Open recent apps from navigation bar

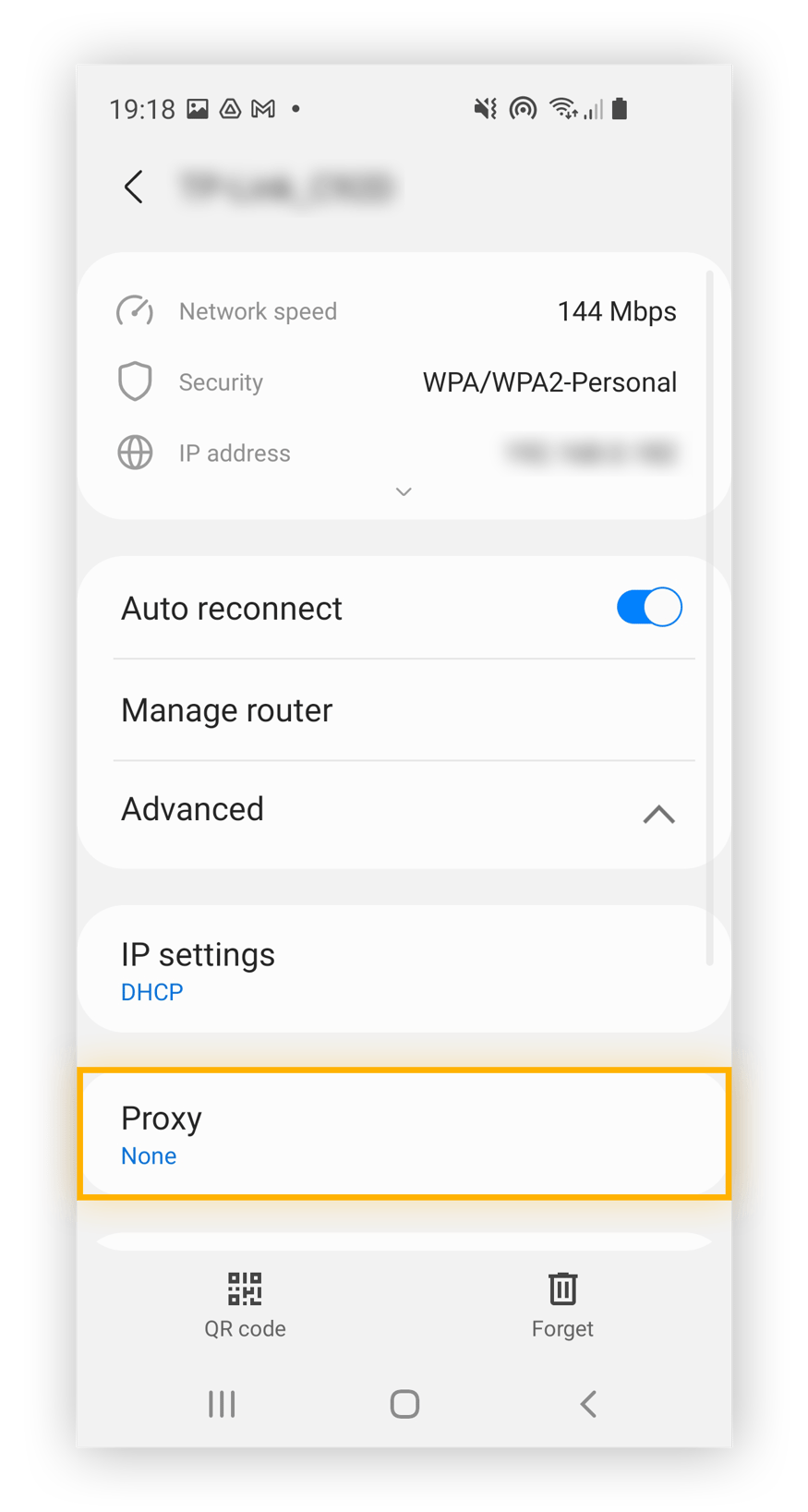(x=222, y=1404)
